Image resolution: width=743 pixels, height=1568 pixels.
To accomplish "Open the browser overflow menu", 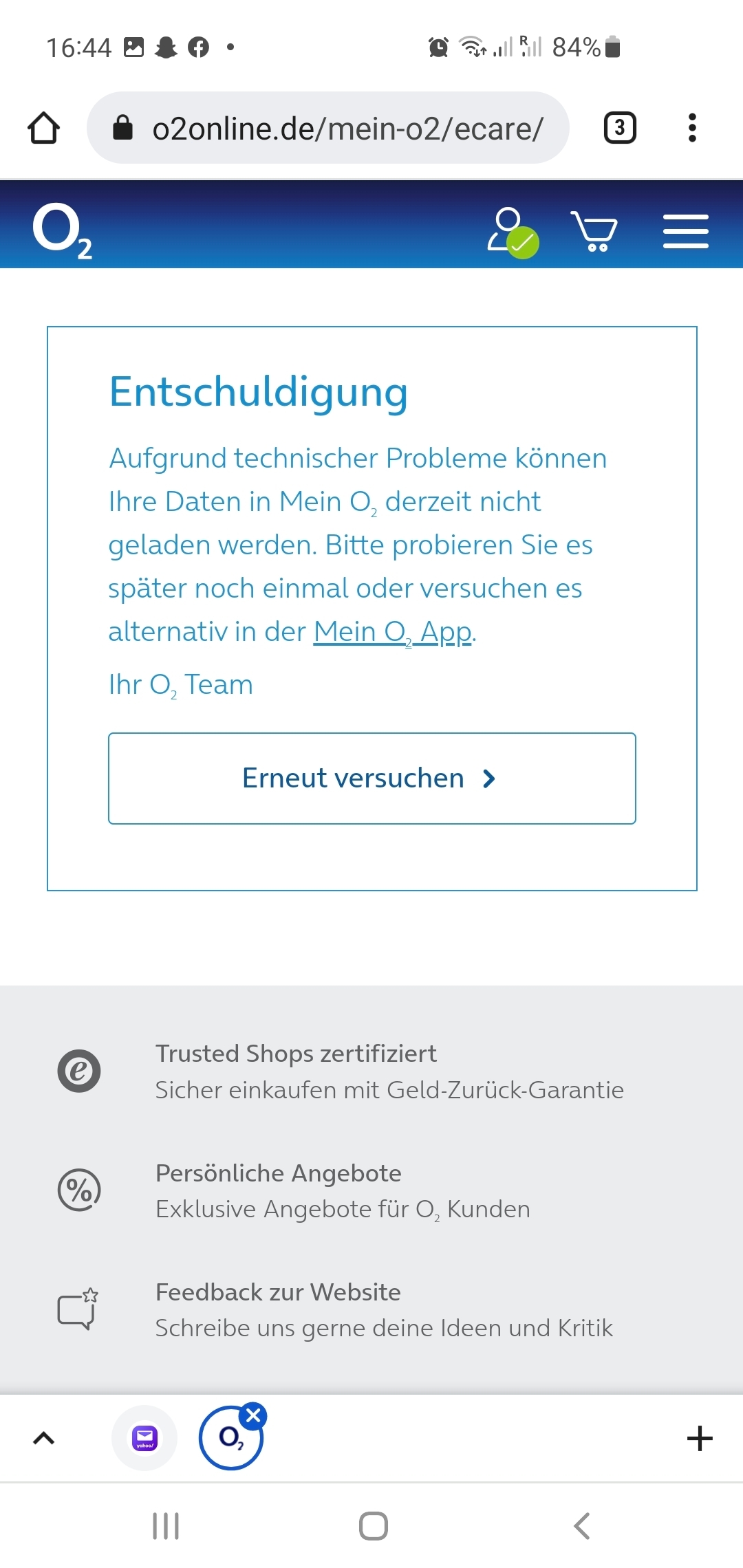I will 692,128.
